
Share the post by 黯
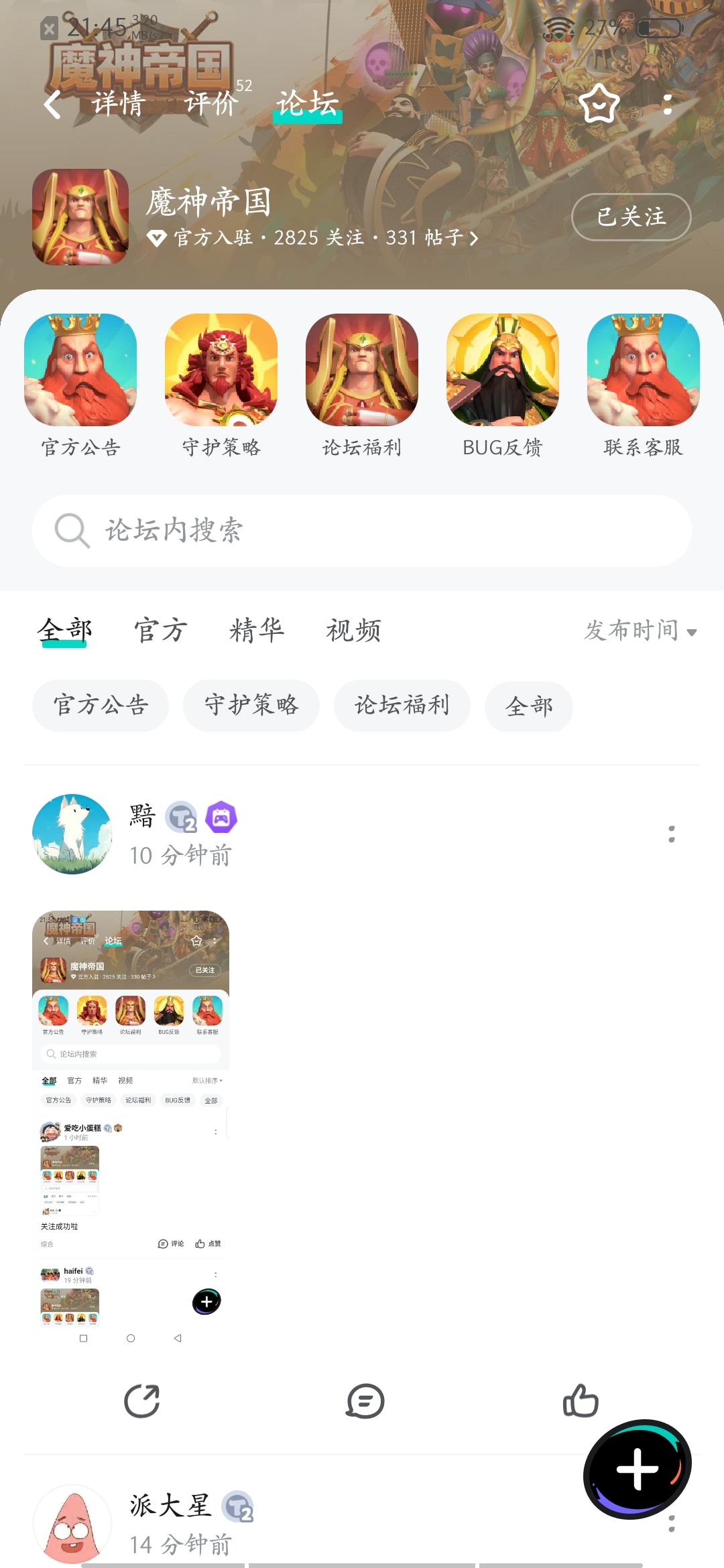point(143,1400)
